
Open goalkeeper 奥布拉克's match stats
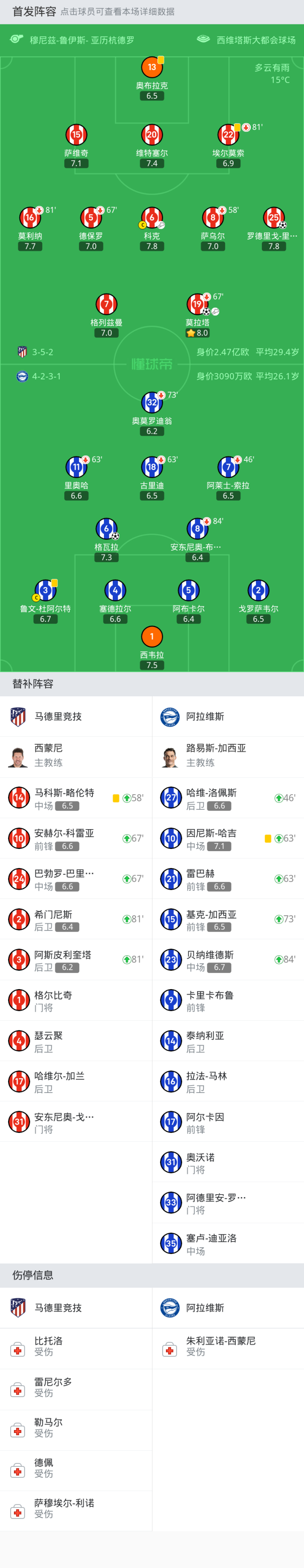click(152, 78)
